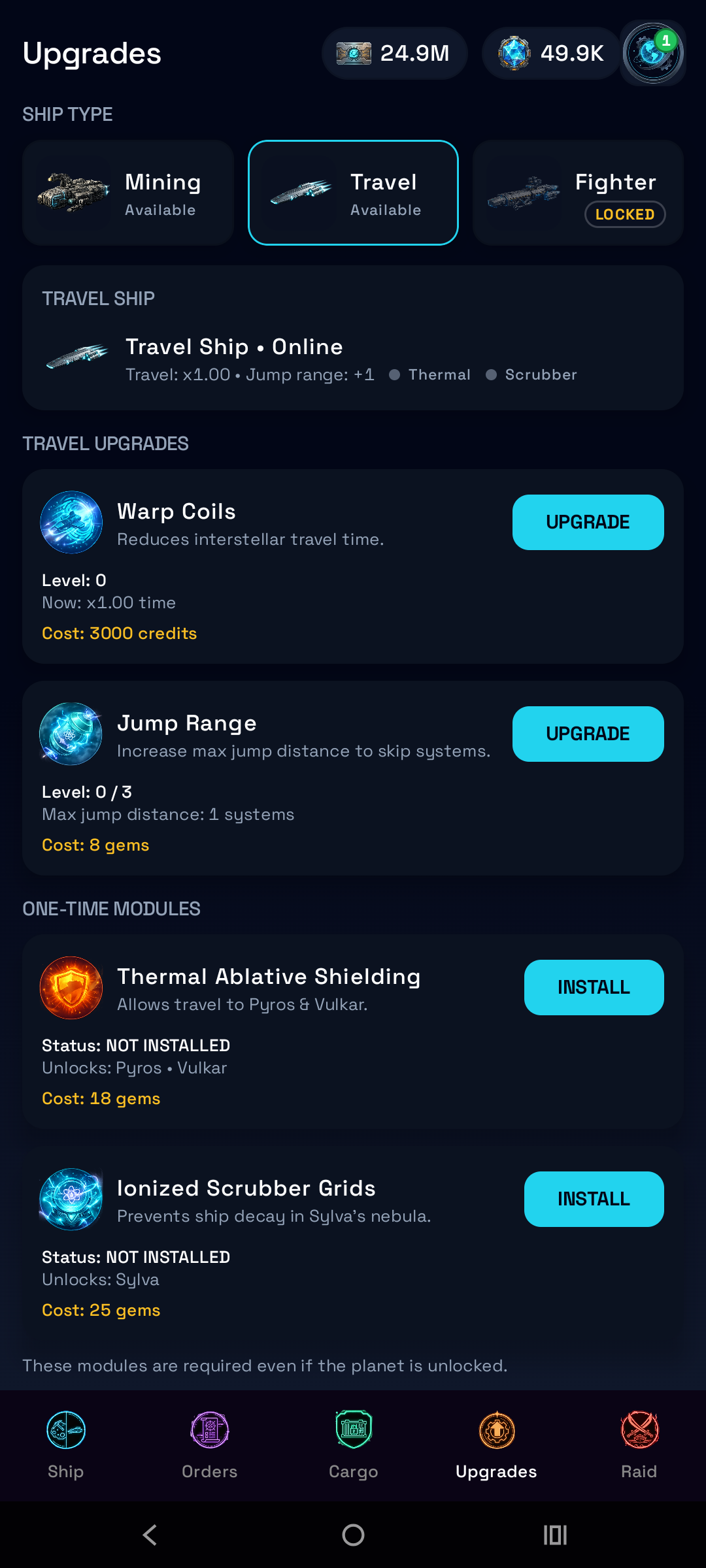Go to the system home screen
Screen dimensions: 706x1568
[x=353, y=1535]
